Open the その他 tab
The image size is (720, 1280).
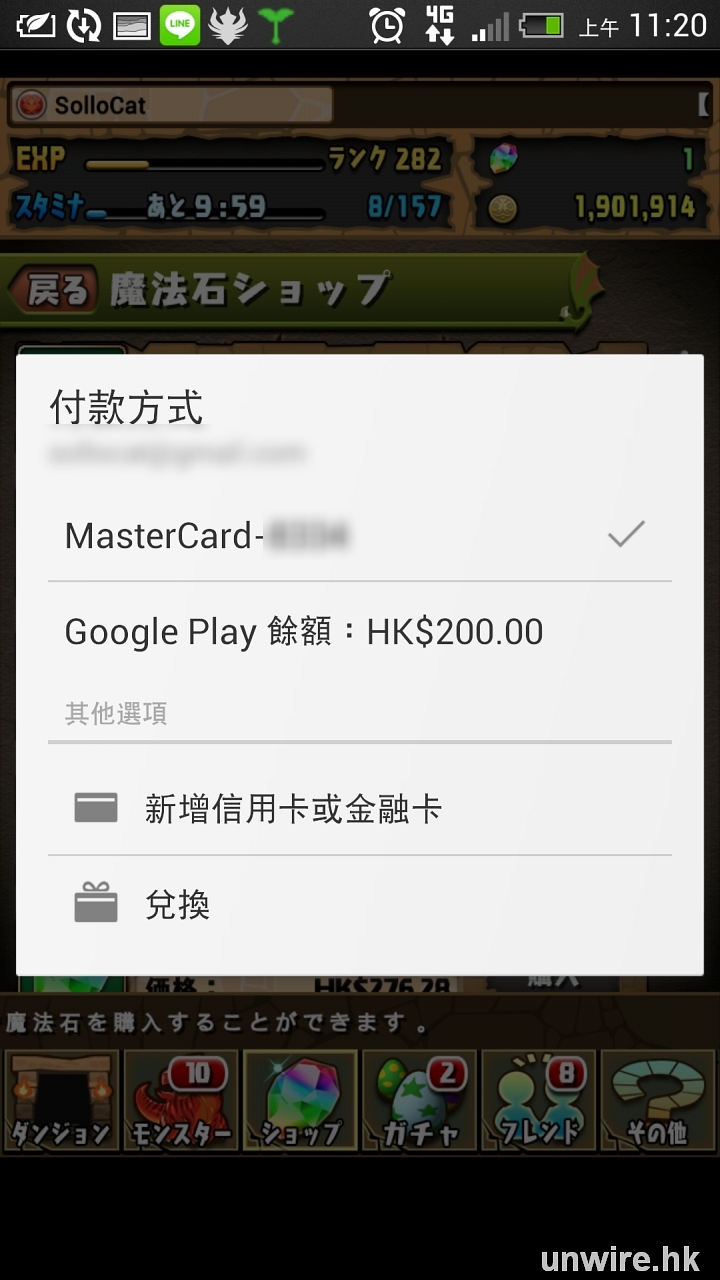657,1100
